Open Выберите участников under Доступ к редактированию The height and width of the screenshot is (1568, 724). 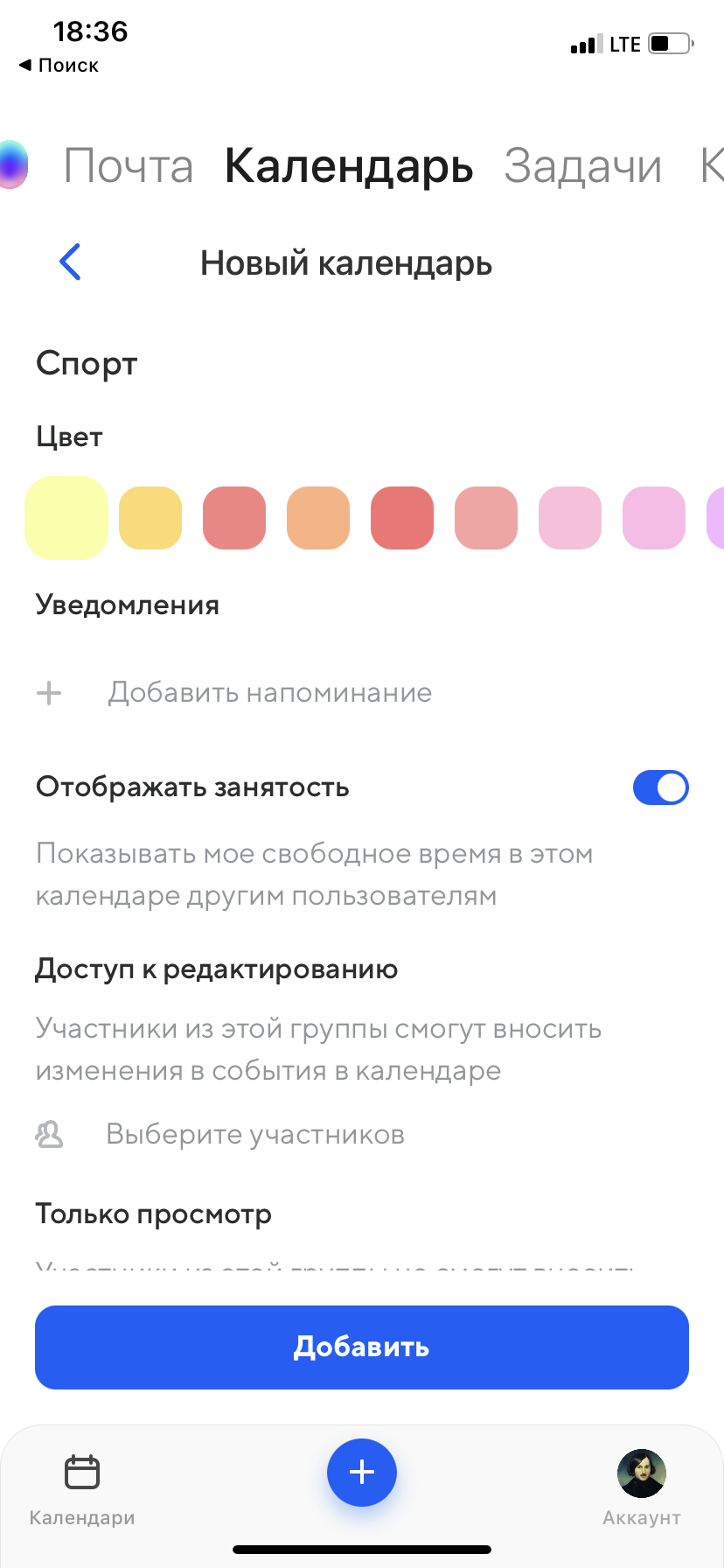[x=254, y=1134]
